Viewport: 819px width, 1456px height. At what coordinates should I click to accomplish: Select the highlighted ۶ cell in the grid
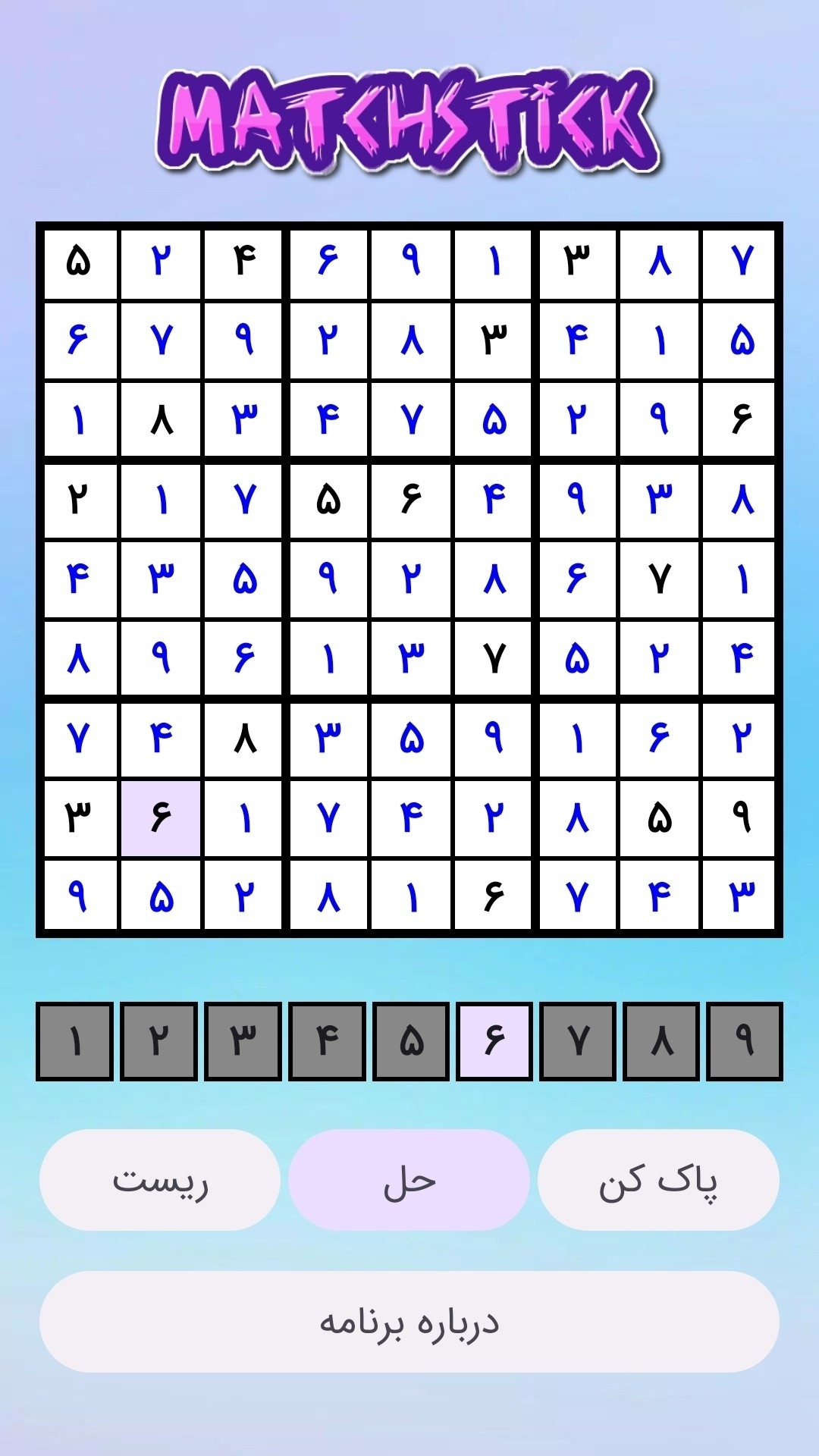coord(161,818)
